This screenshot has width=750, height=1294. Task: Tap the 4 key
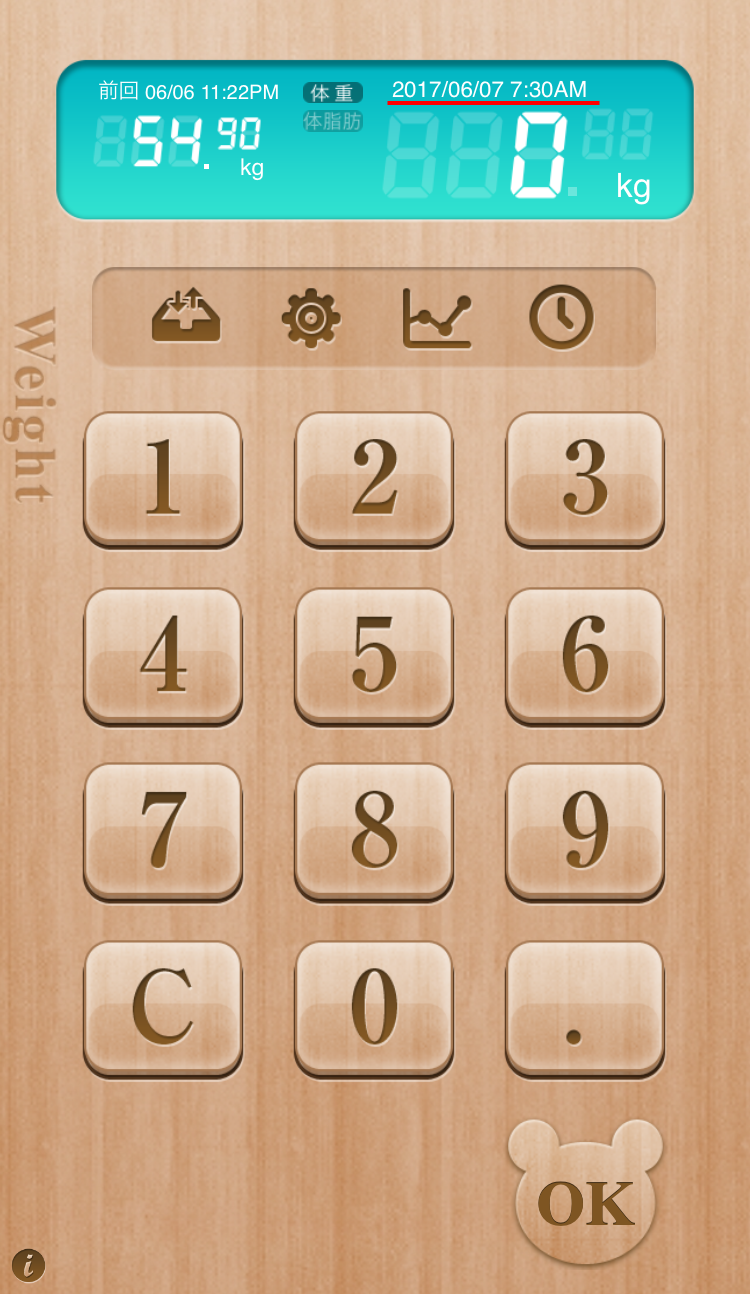(163, 654)
